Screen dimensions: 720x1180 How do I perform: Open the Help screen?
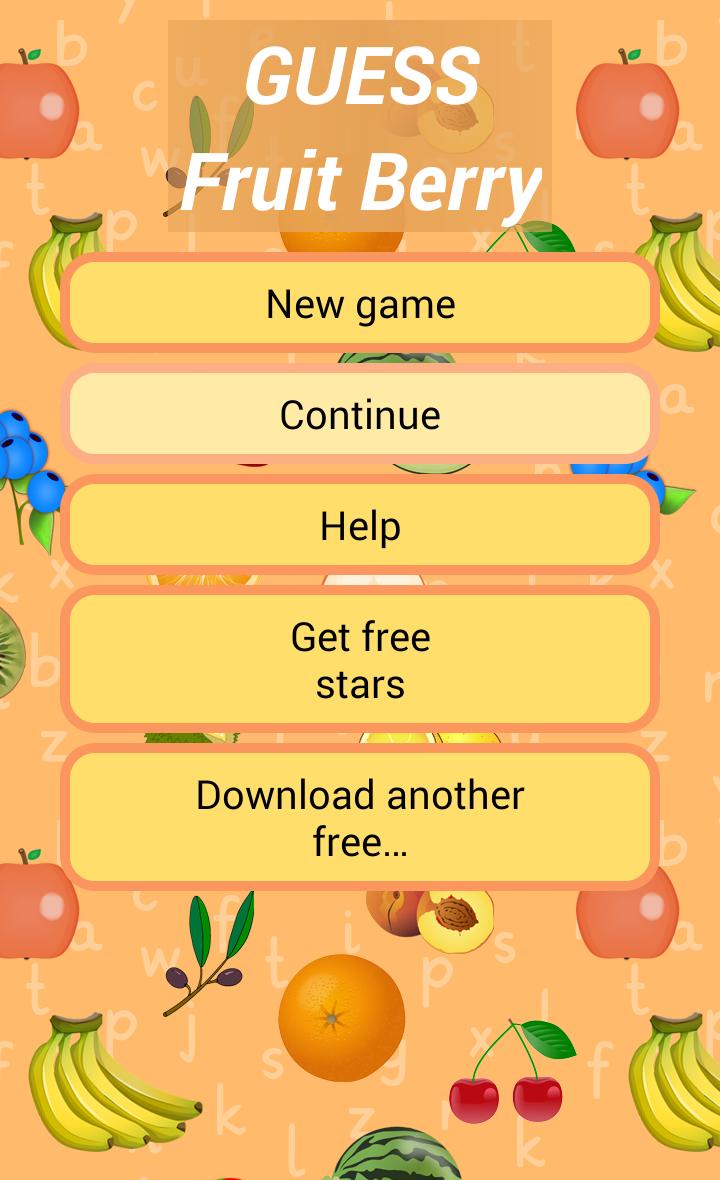[360, 524]
